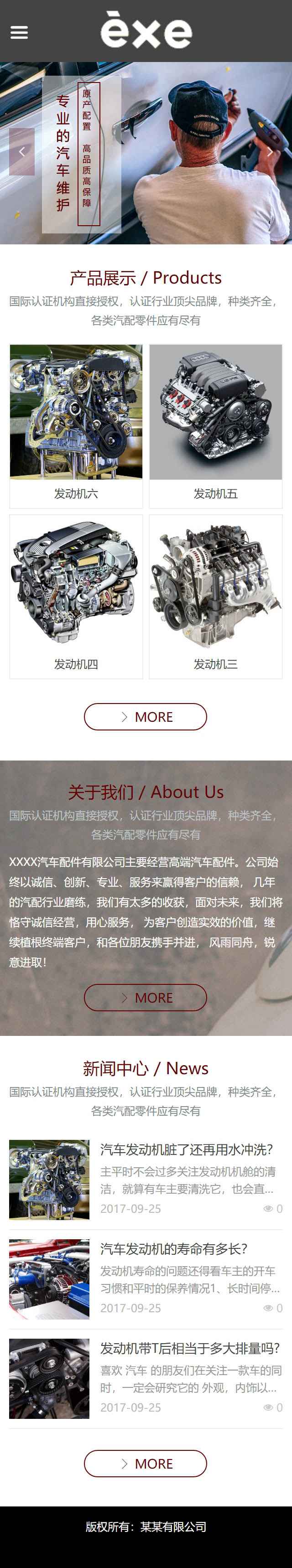Tap MORE in the About Us section
The image size is (292, 1568).
point(146,997)
